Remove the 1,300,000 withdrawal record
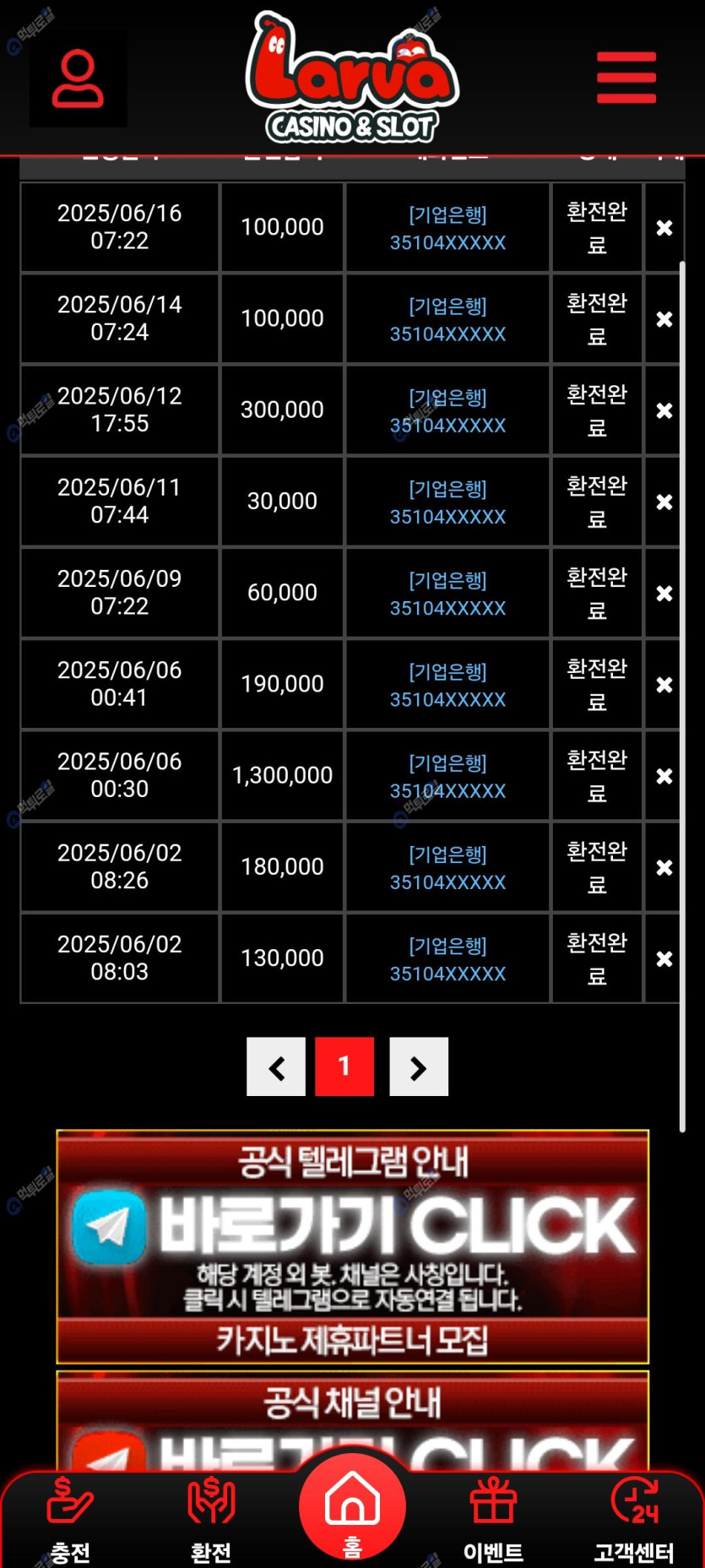This screenshot has height=1568, width=705. click(664, 776)
